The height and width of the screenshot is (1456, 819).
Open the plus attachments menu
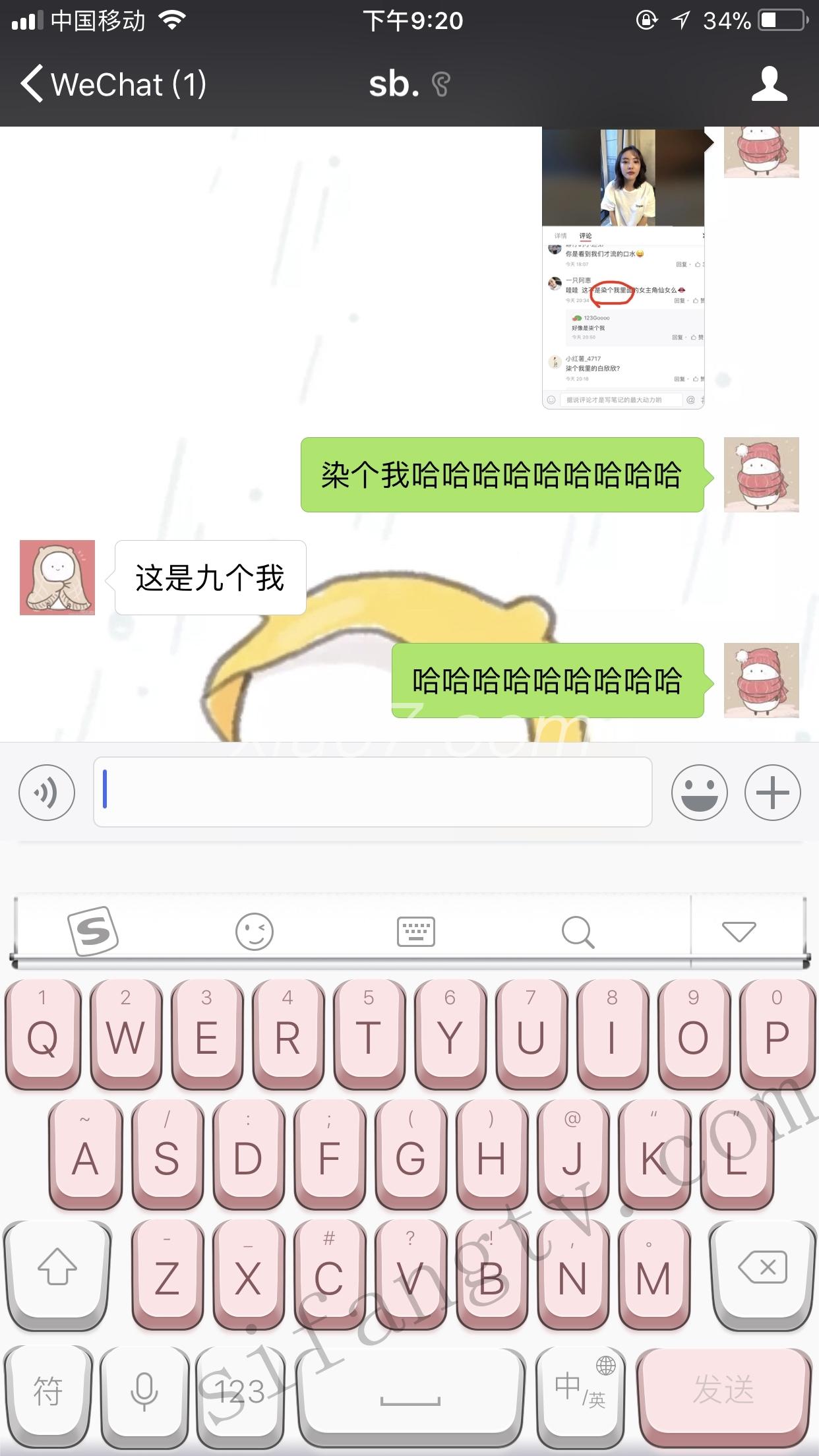click(772, 792)
